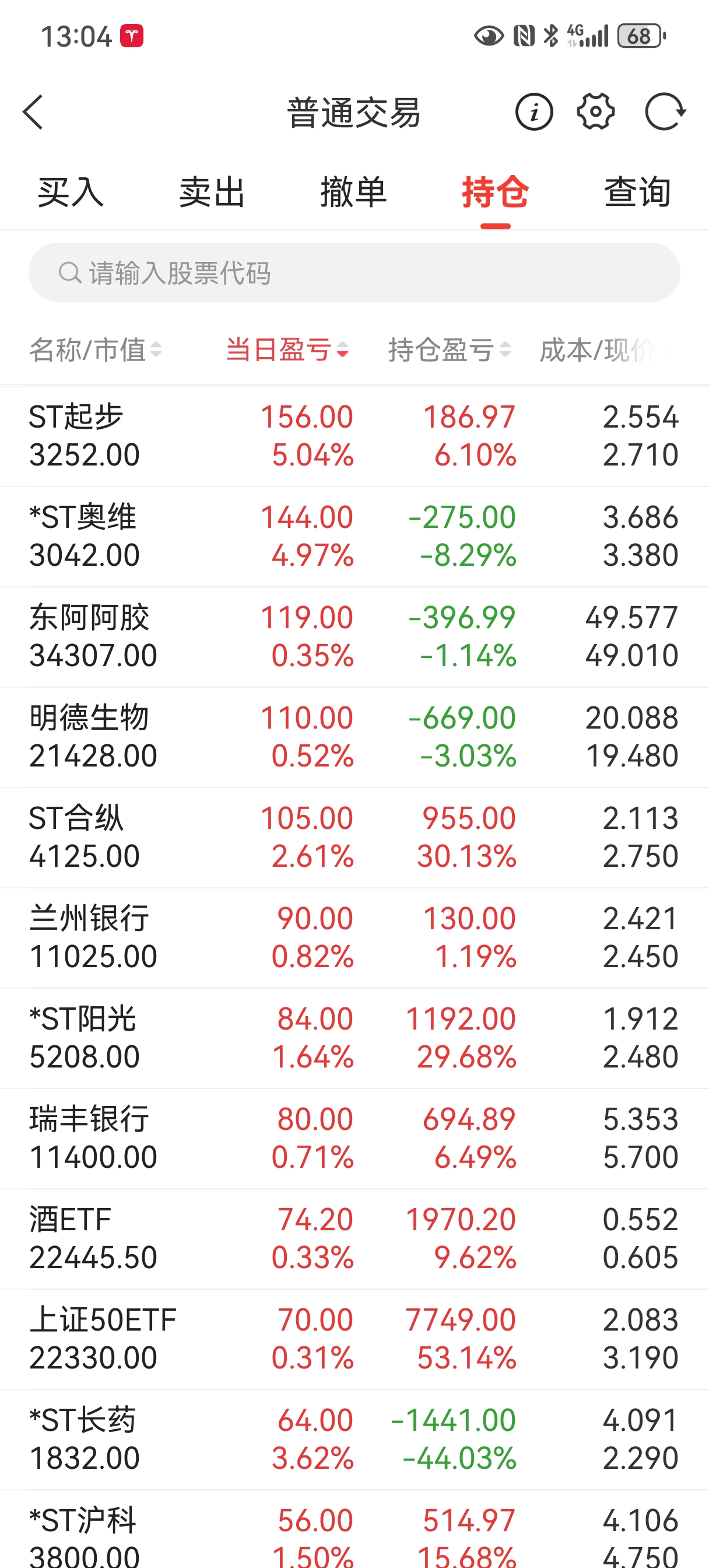Open the ST起步 holding
709x1568 pixels.
354,436
